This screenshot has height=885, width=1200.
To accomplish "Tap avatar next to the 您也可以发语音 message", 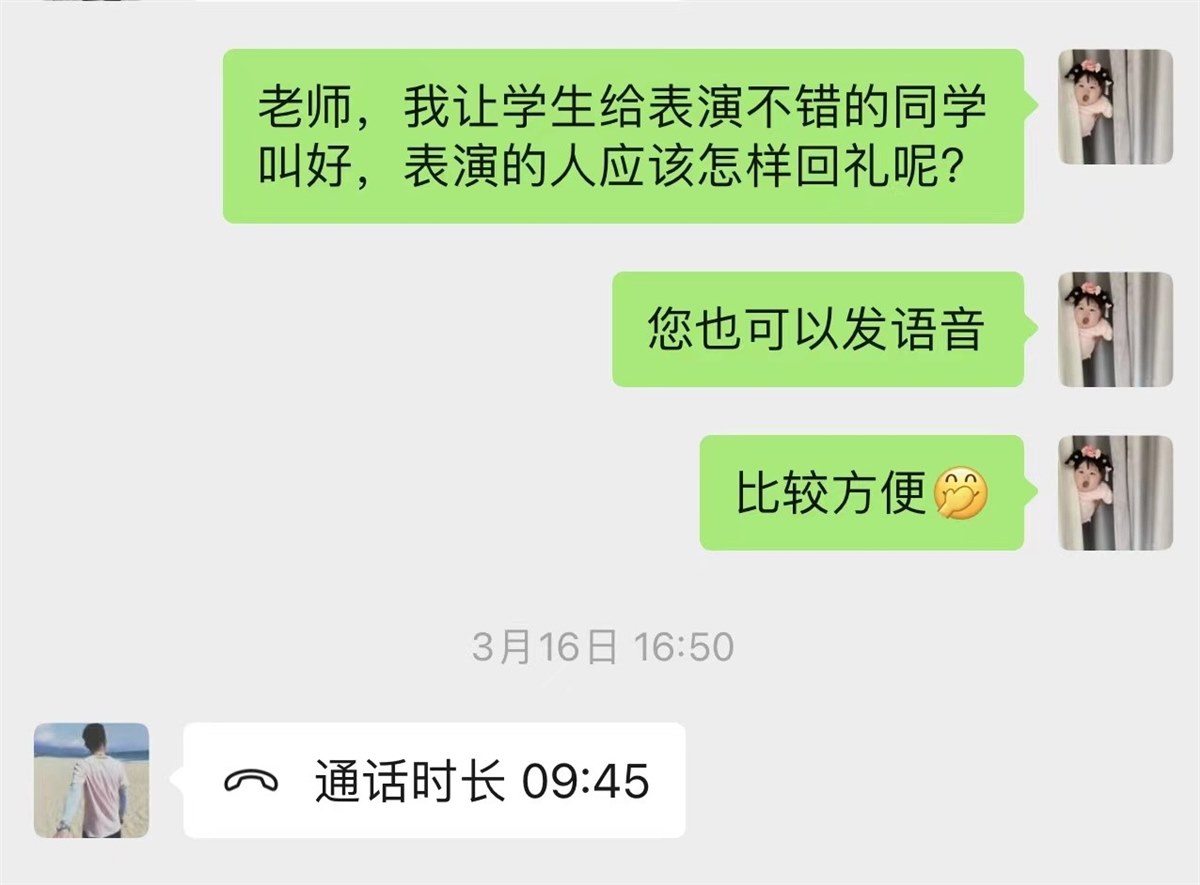I will coord(1115,329).
